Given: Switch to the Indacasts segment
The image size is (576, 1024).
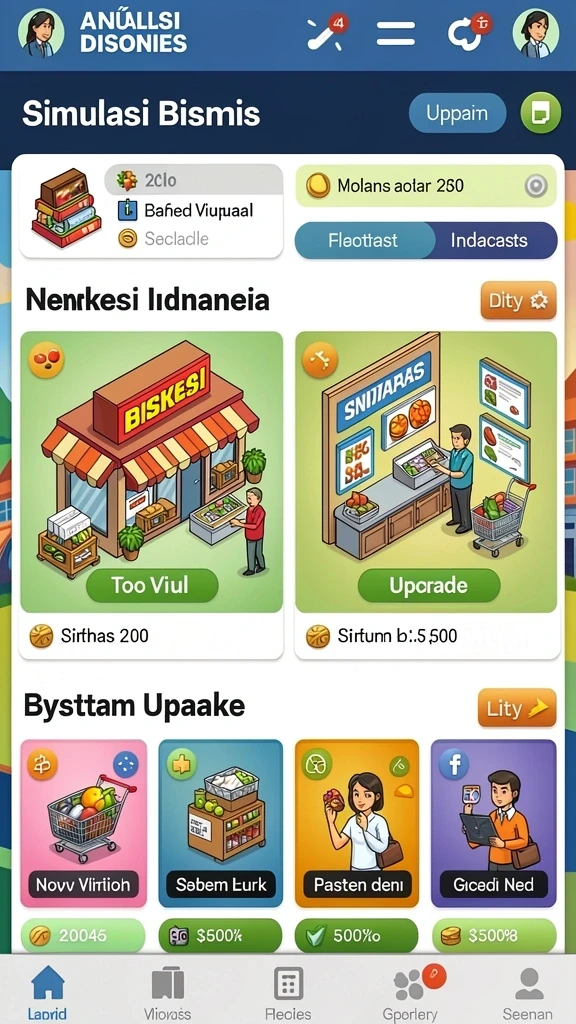Looking at the screenshot, I should tap(489, 240).
